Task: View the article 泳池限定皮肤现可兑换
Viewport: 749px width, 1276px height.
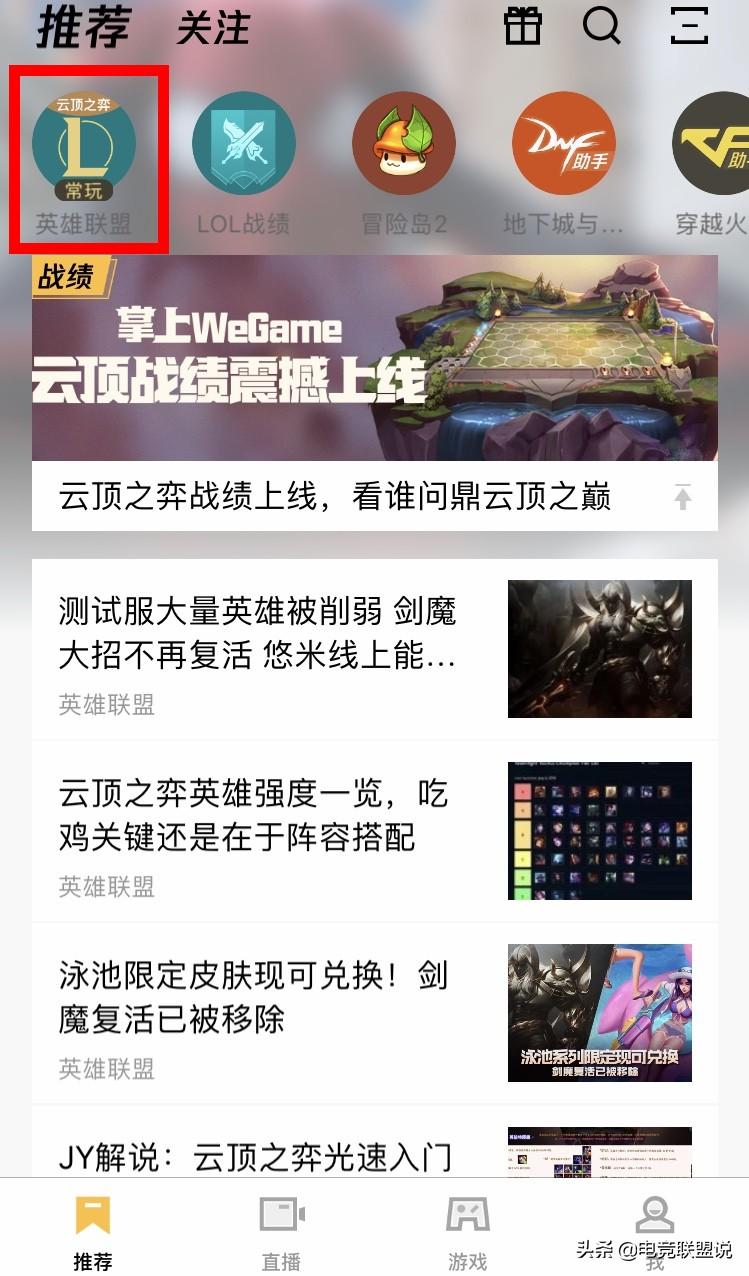Action: point(253,998)
